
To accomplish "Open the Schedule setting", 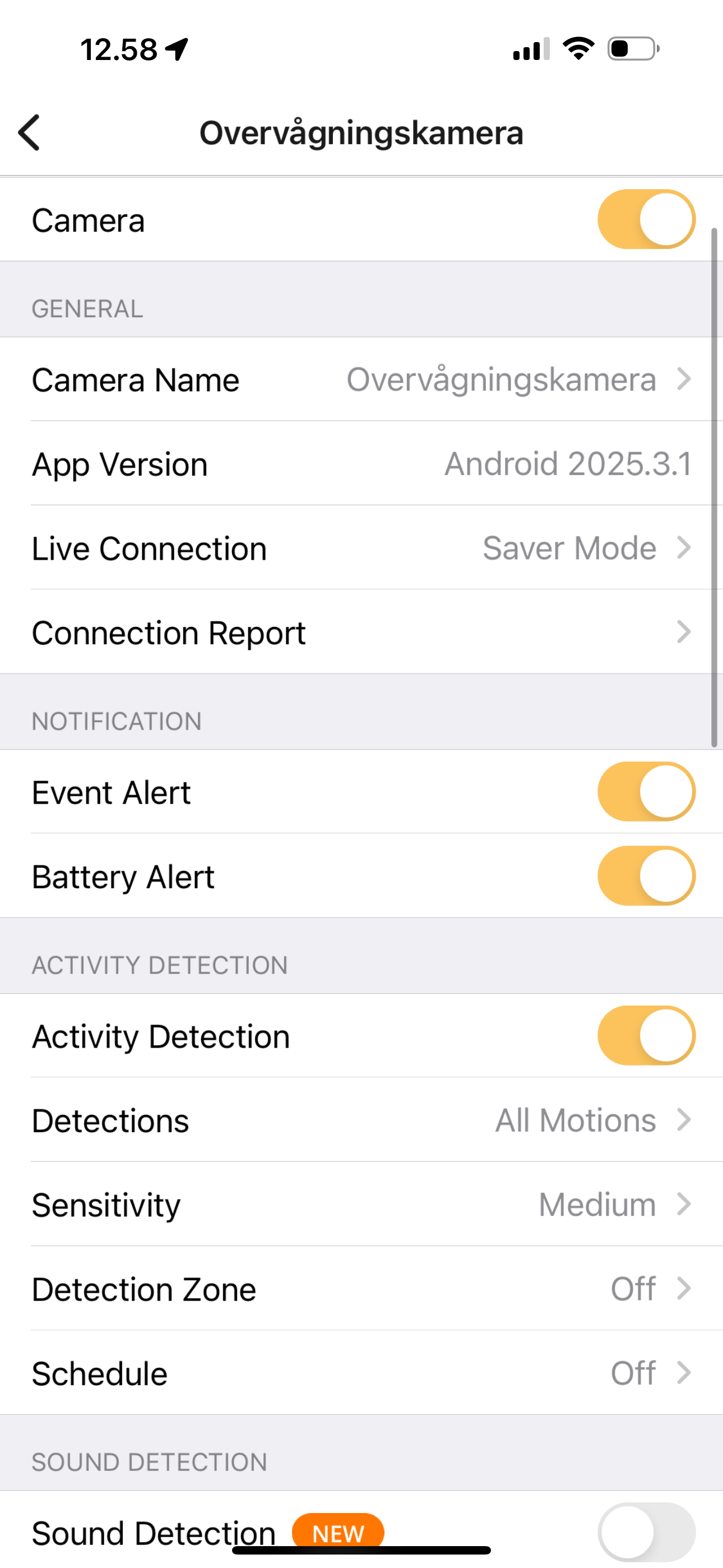I will (x=361, y=1373).
